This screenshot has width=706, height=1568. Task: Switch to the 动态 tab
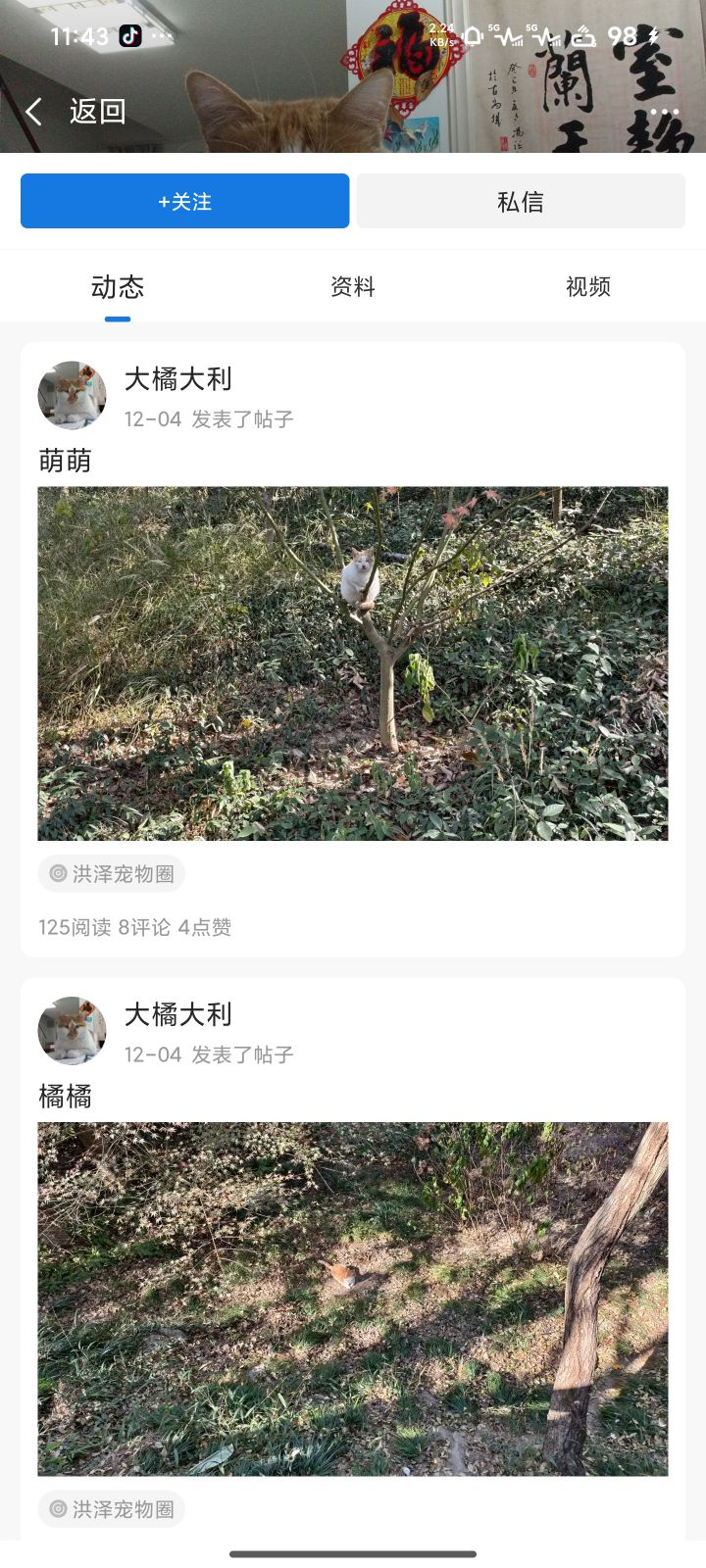pos(118,287)
